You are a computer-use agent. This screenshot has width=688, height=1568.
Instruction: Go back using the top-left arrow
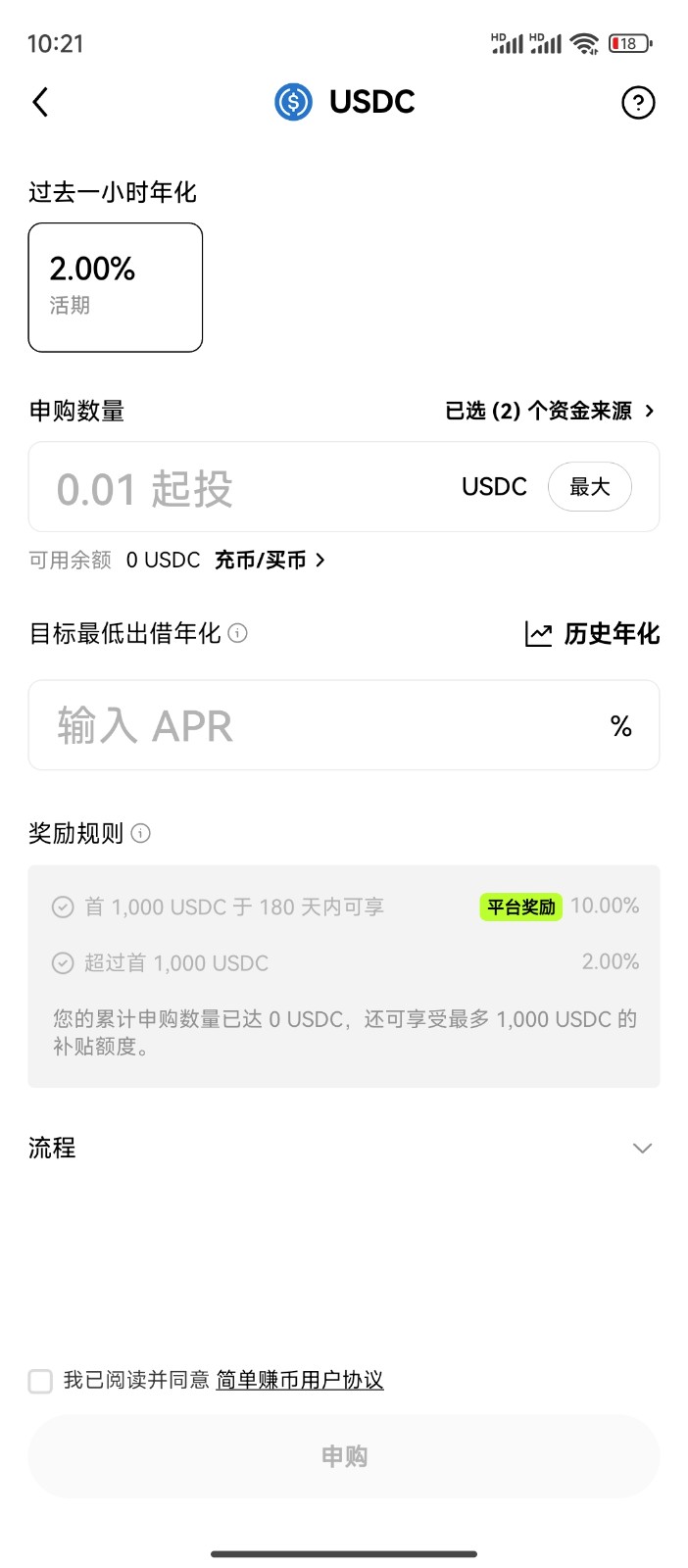40,102
